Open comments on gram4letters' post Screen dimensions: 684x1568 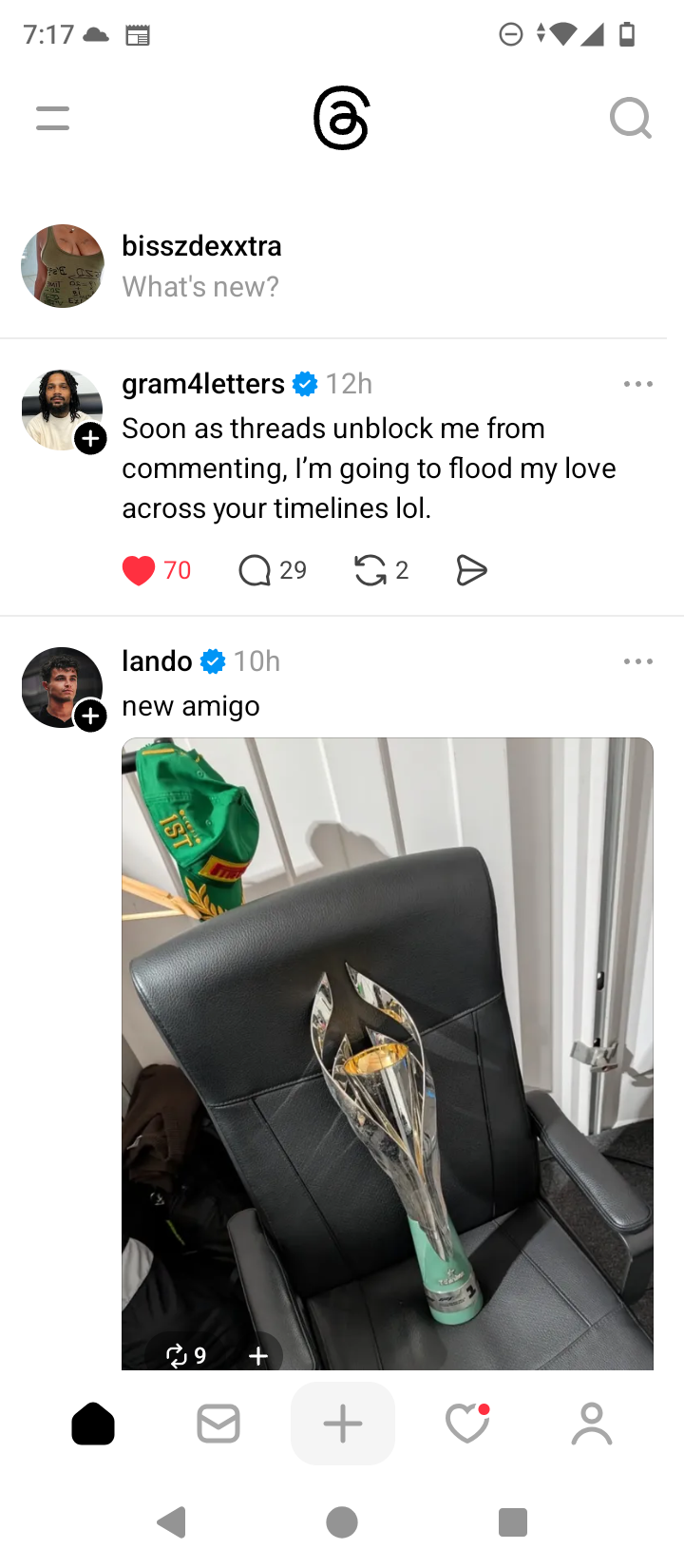point(256,570)
